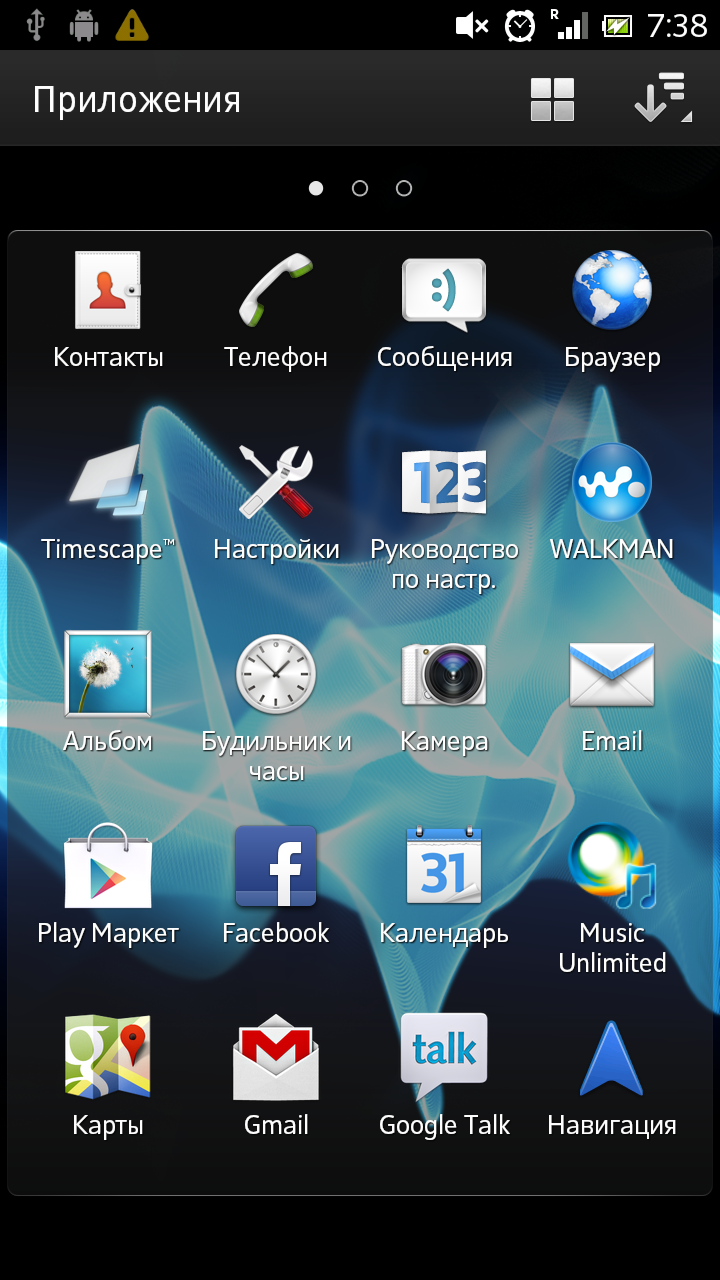The height and width of the screenshot is (1280, 720).
Task: Open the WALKMAN music app
Action: pos(612,503)
